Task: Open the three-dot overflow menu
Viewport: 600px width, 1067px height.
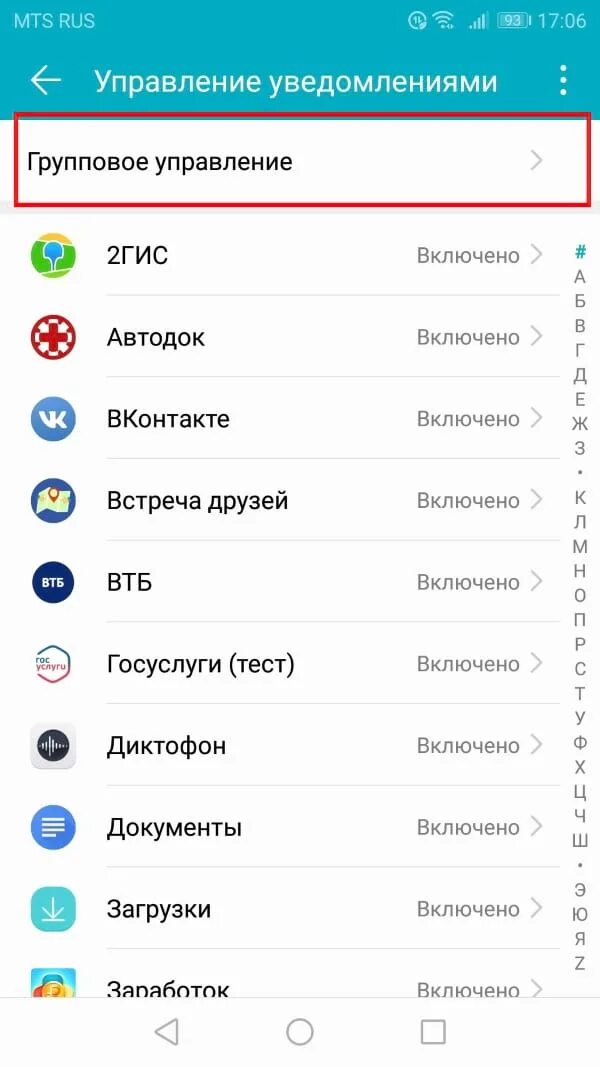Action: pyautogui.click(x=563, y=80)
